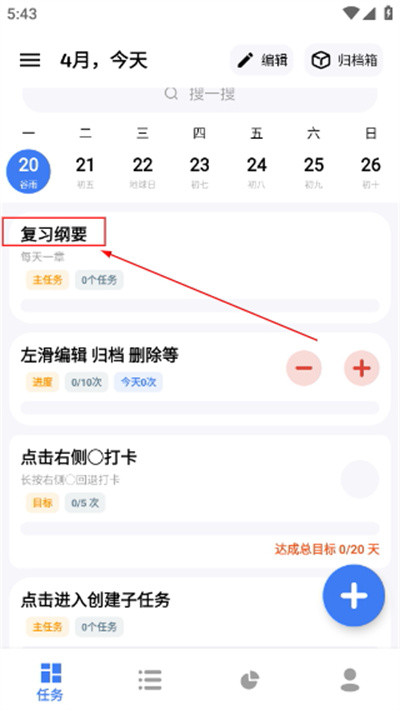Viewport: 400px width, 710px height.
Task: Decrease progress with the minus button
Action: tap(304, 368)
